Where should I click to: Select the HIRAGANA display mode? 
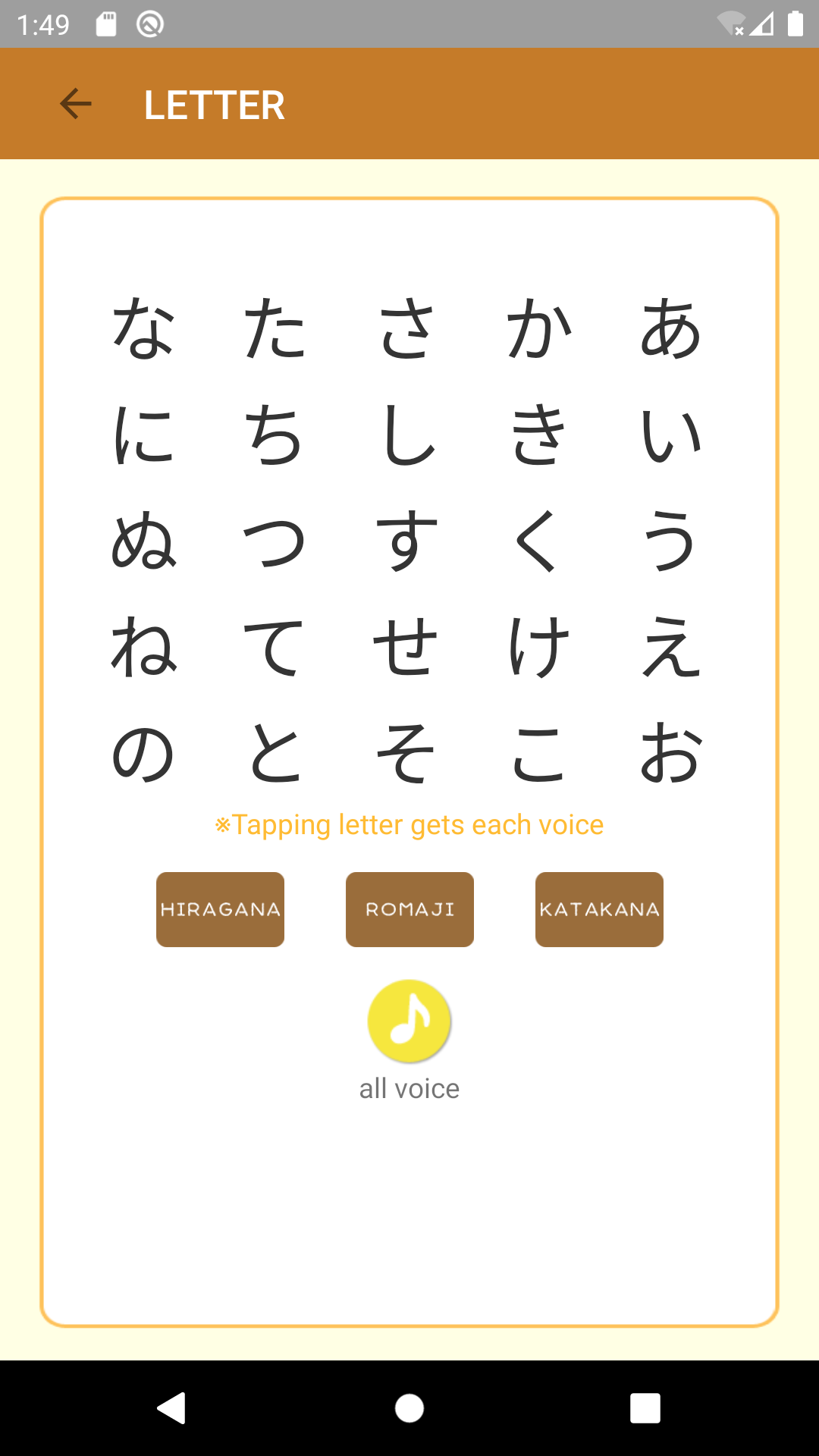(219, 909)
